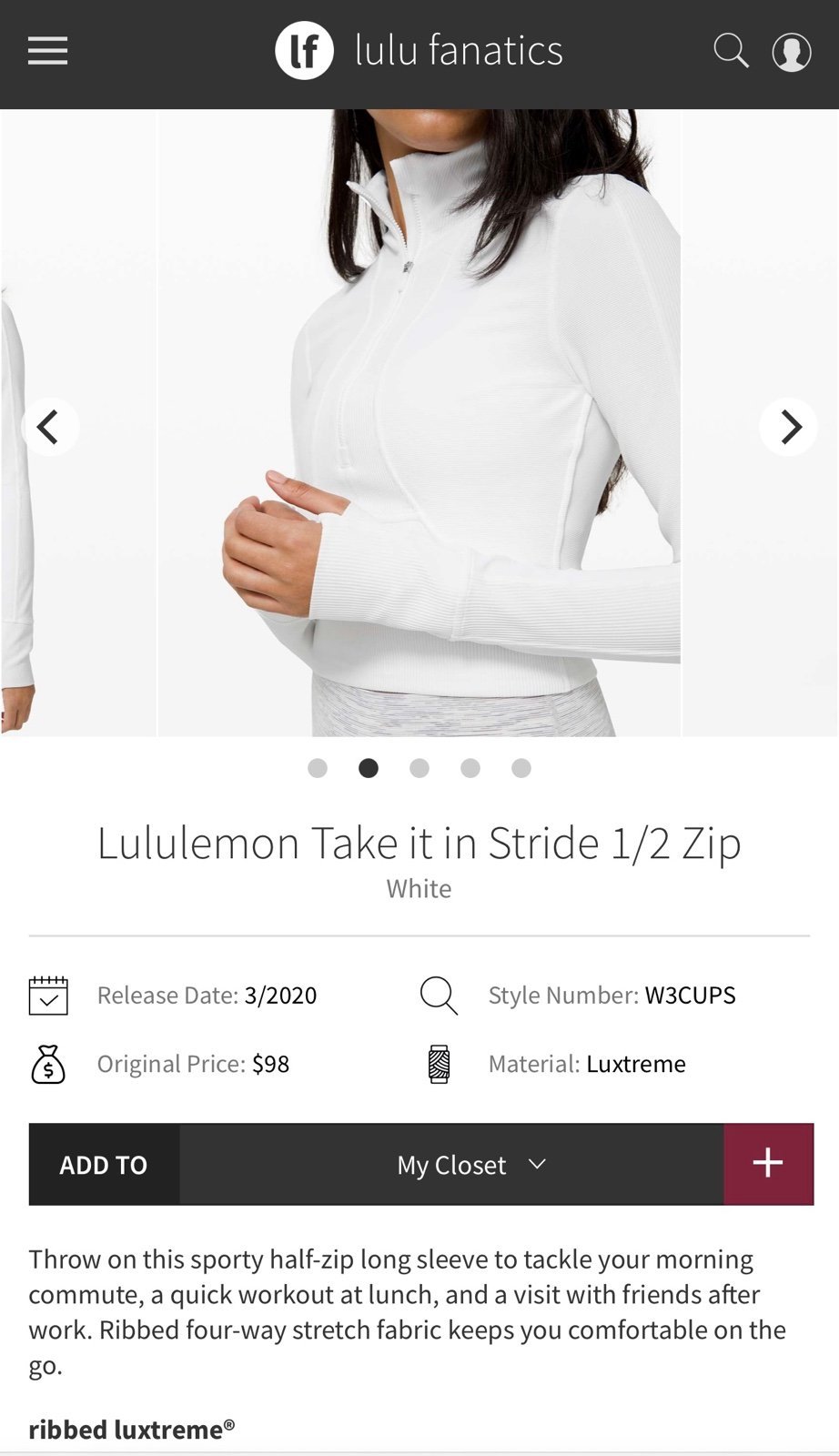Image resolution: width=839 pixels, height=1456 pixels.
Task: Open the search icon in header
Action: tap(731, 51)
